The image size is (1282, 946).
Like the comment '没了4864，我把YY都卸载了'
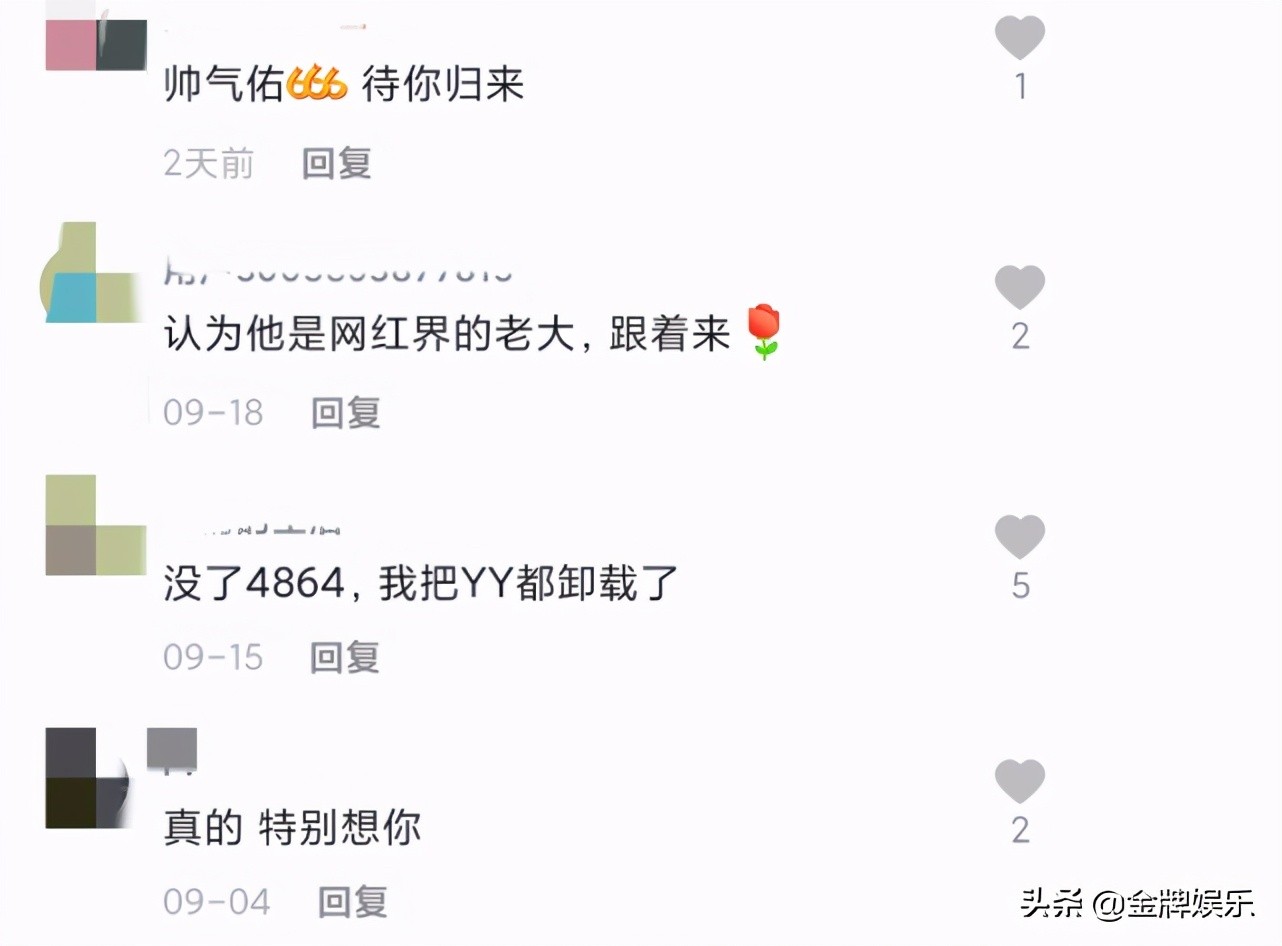1019,537
